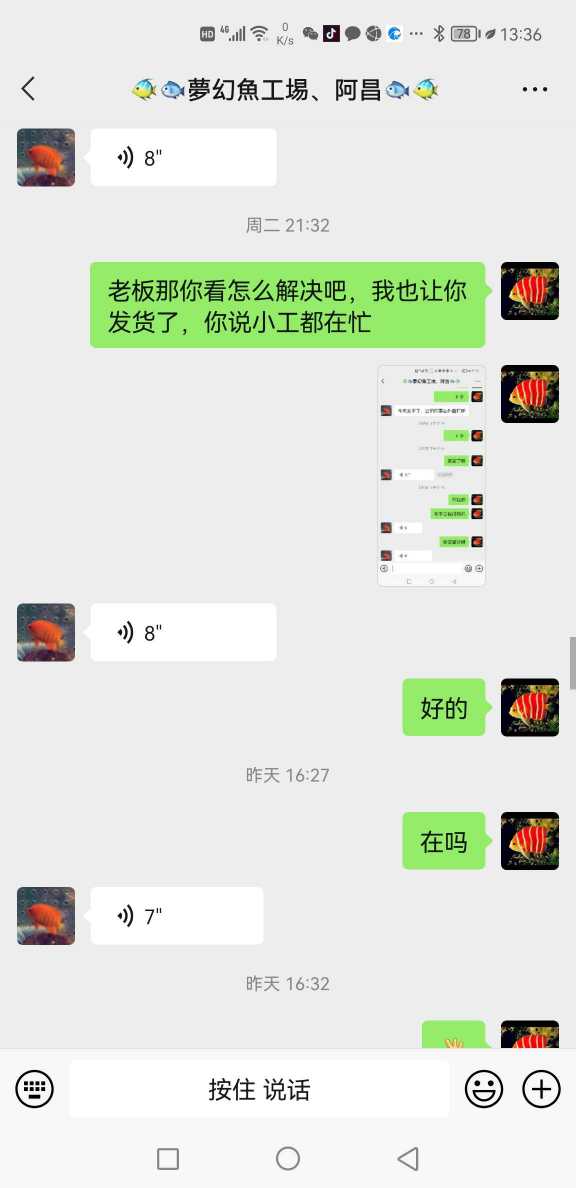Image resolution: width=576 pixels, height=1188 pixels.
Task: Play the first 8-second voice message at top
Action: (x=183, y=158)
